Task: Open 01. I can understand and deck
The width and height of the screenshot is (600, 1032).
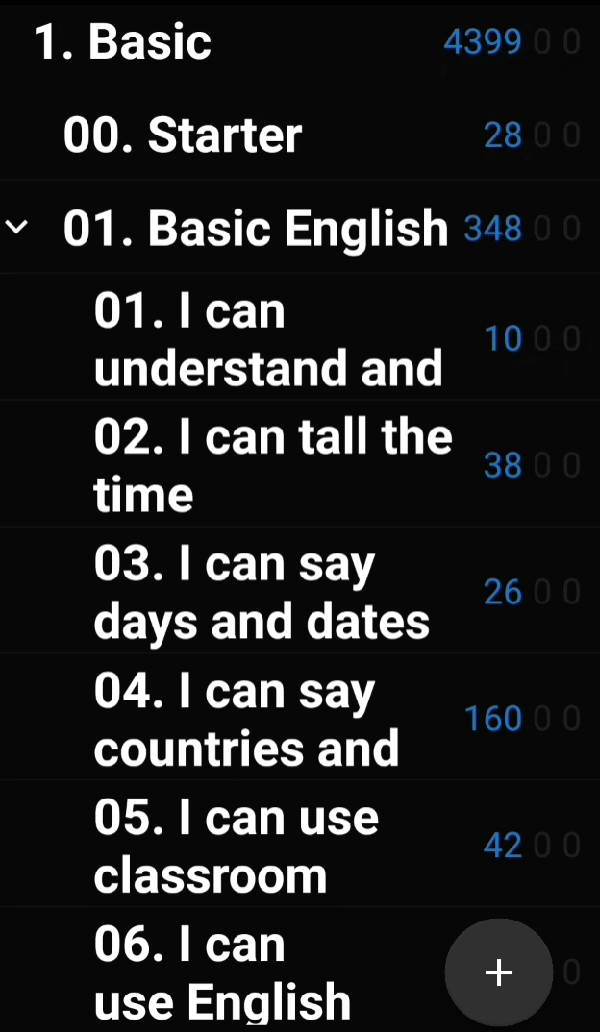Action: click(x=268, y=340)
